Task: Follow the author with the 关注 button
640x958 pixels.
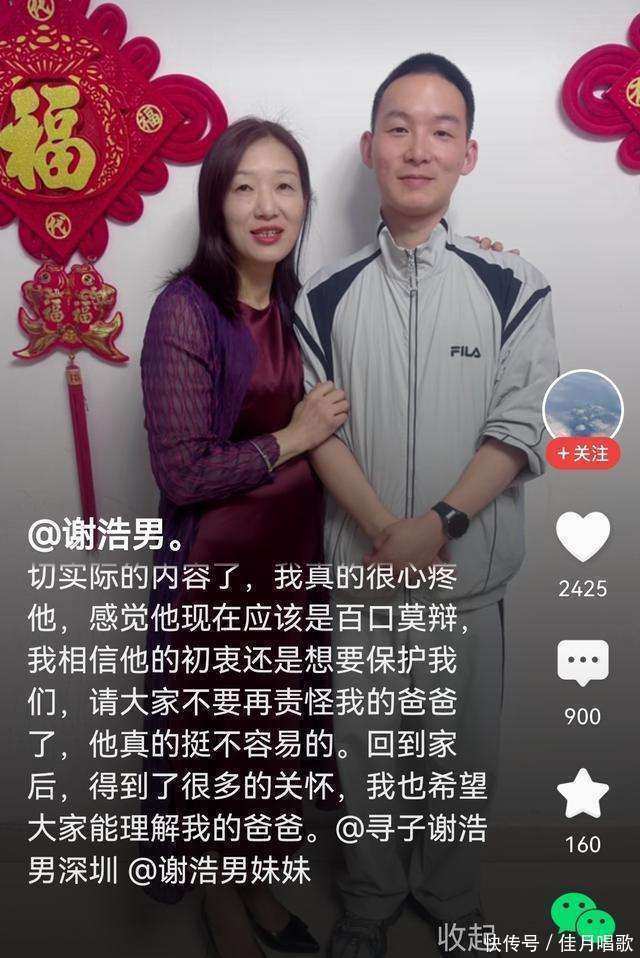Action: tap(583, 453)
